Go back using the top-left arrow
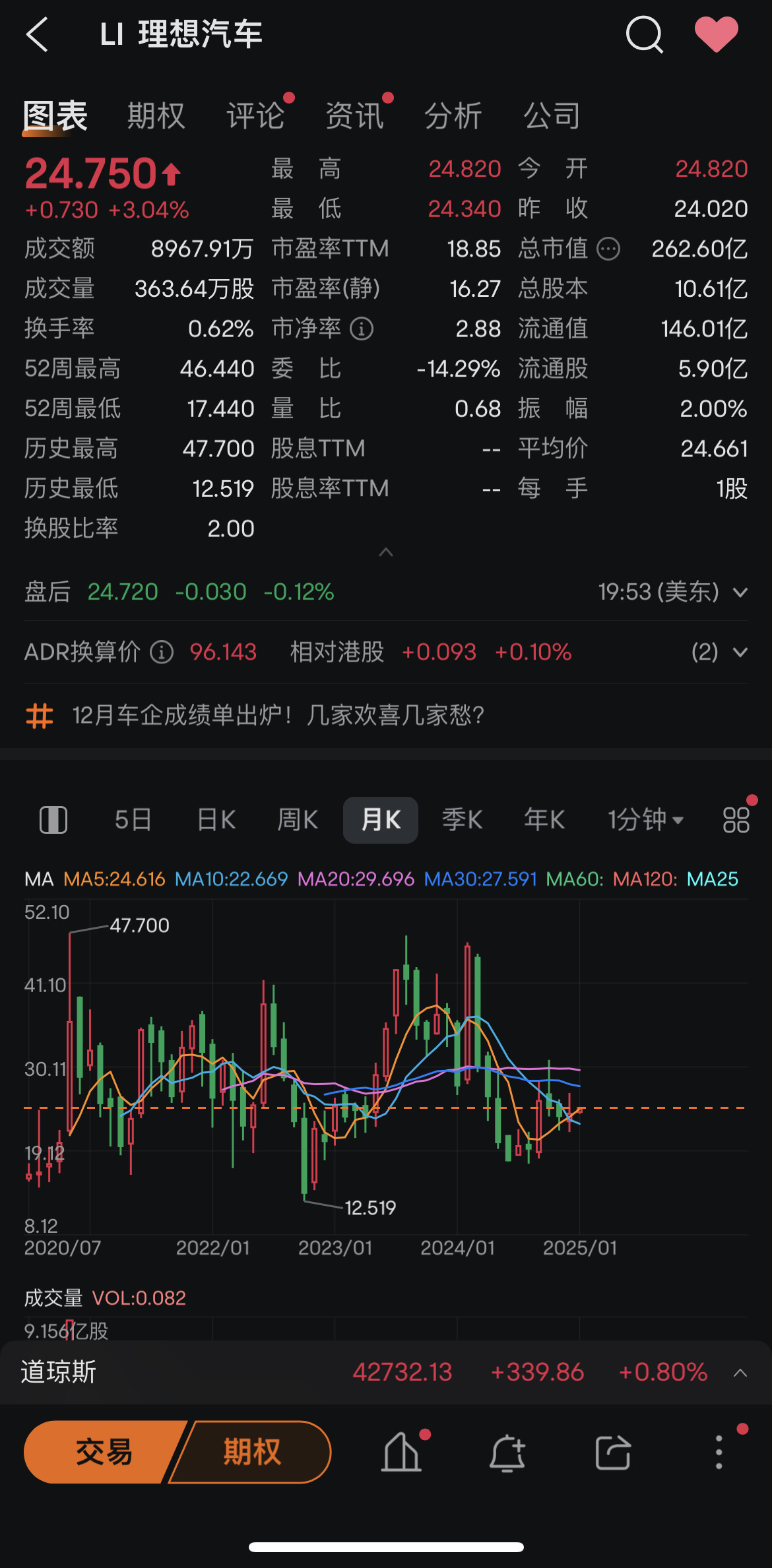Screen dimensions: 772x1568 (38, 34)
